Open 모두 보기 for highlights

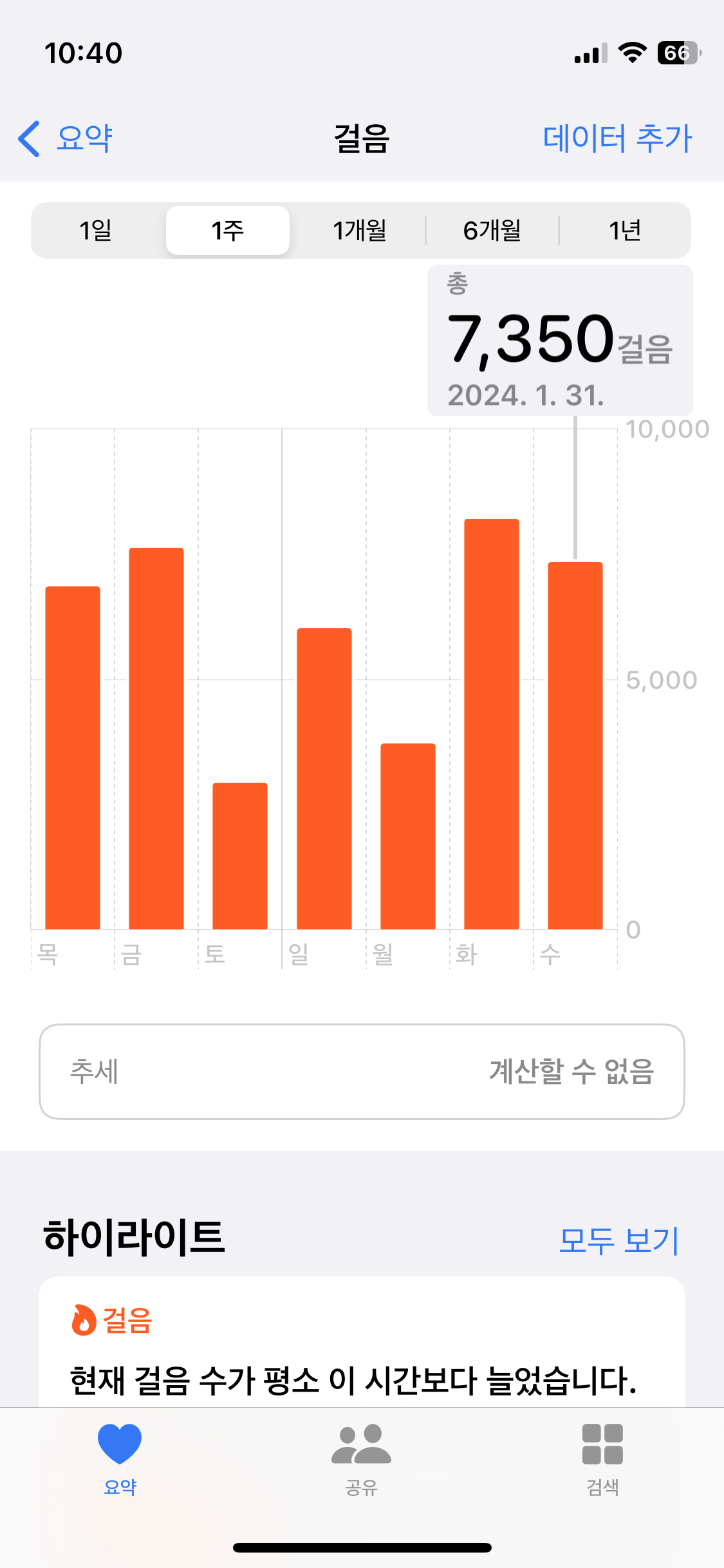[618, 1240]
